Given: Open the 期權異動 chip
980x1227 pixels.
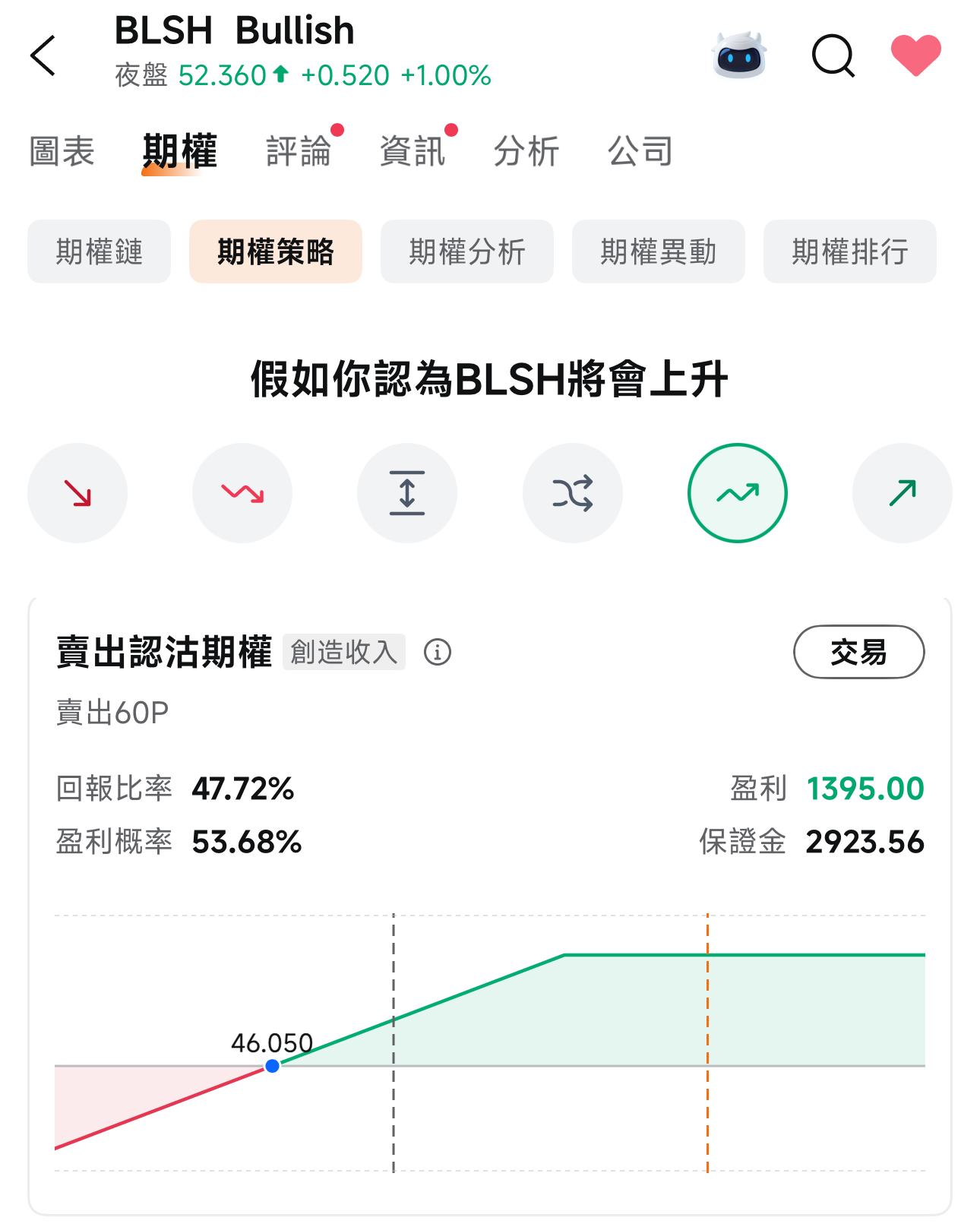Looking at the screenshot, I should pyautogui.click(x=658, y=251).
